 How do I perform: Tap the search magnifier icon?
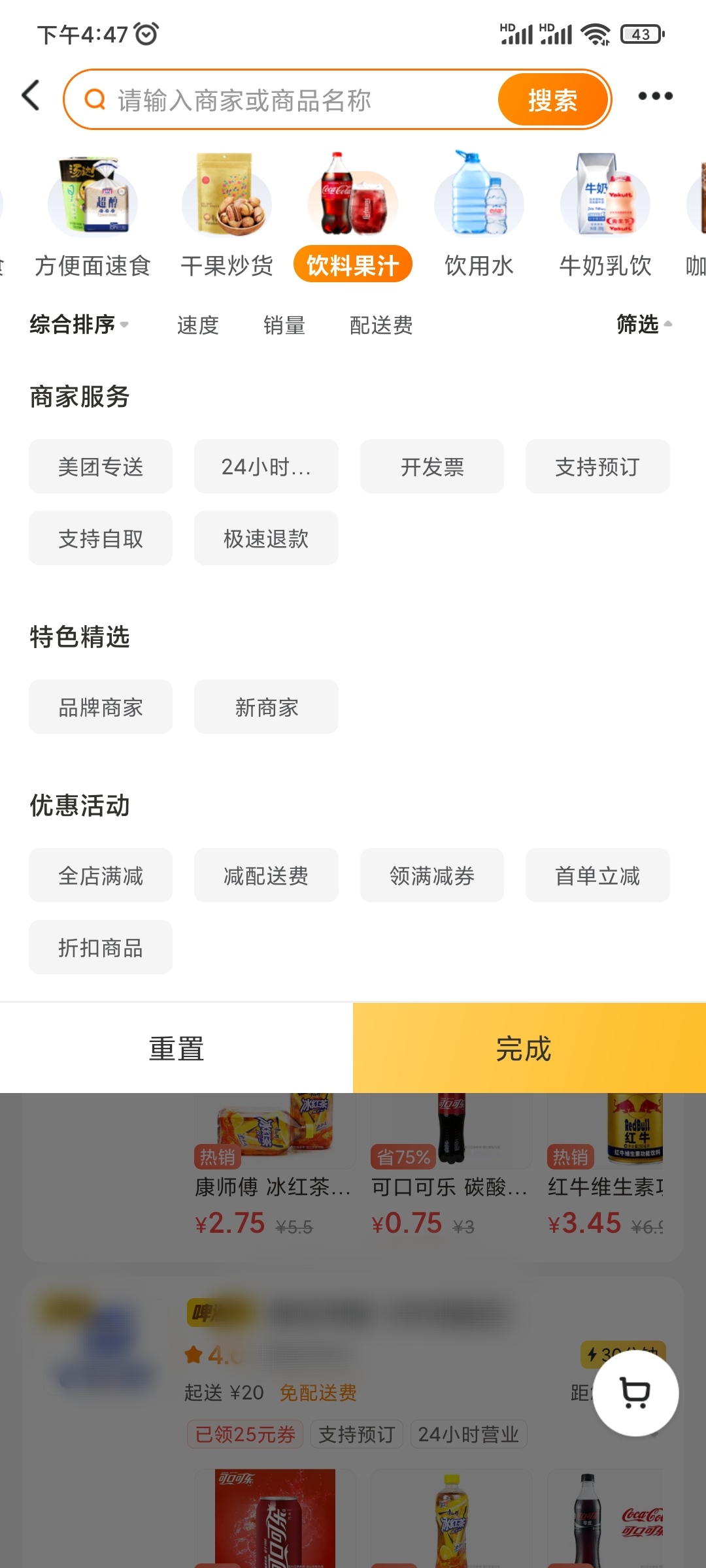[x=95, y=99]
